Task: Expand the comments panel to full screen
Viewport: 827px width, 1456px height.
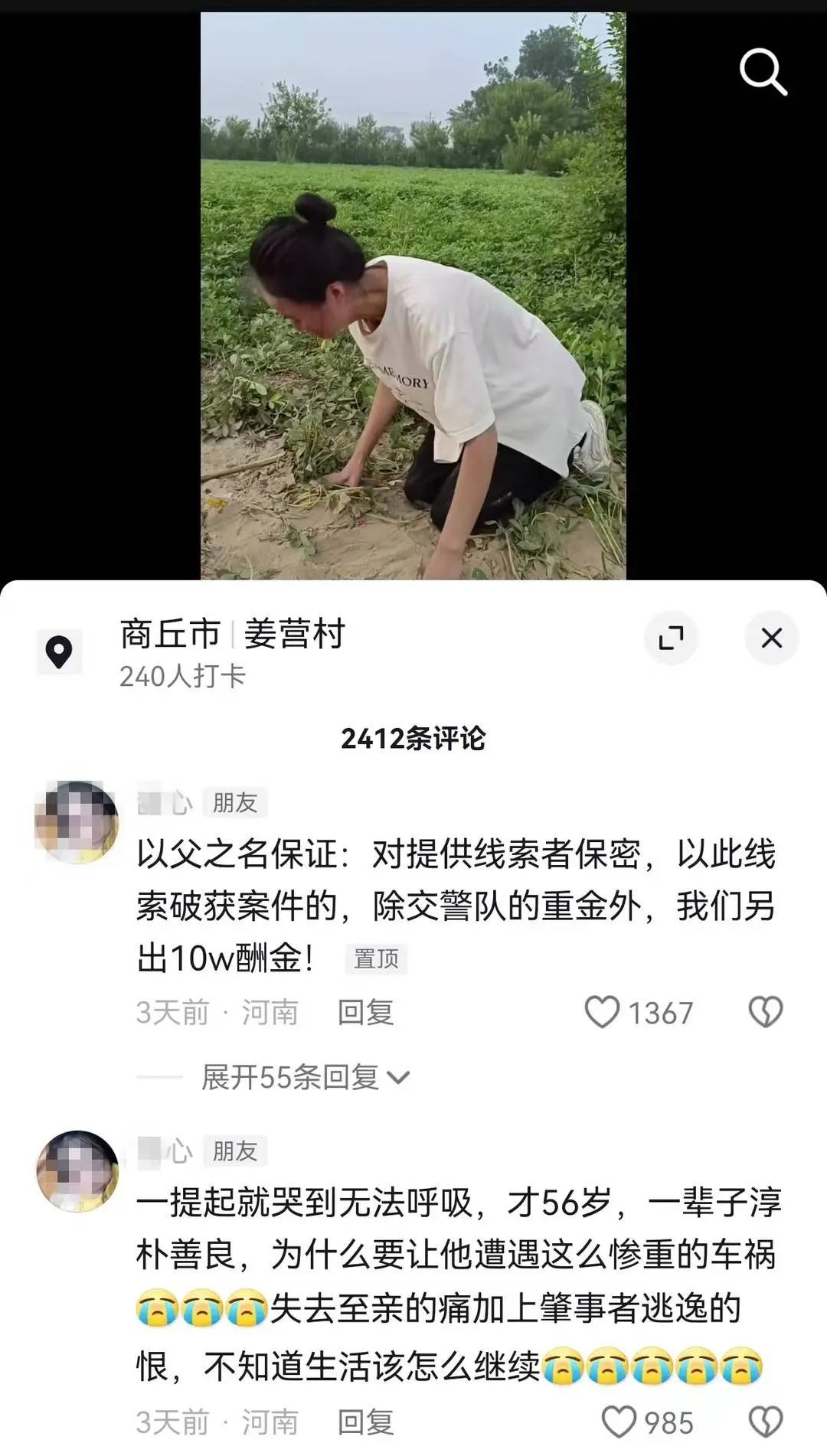Action: click(x=671, y=638)
